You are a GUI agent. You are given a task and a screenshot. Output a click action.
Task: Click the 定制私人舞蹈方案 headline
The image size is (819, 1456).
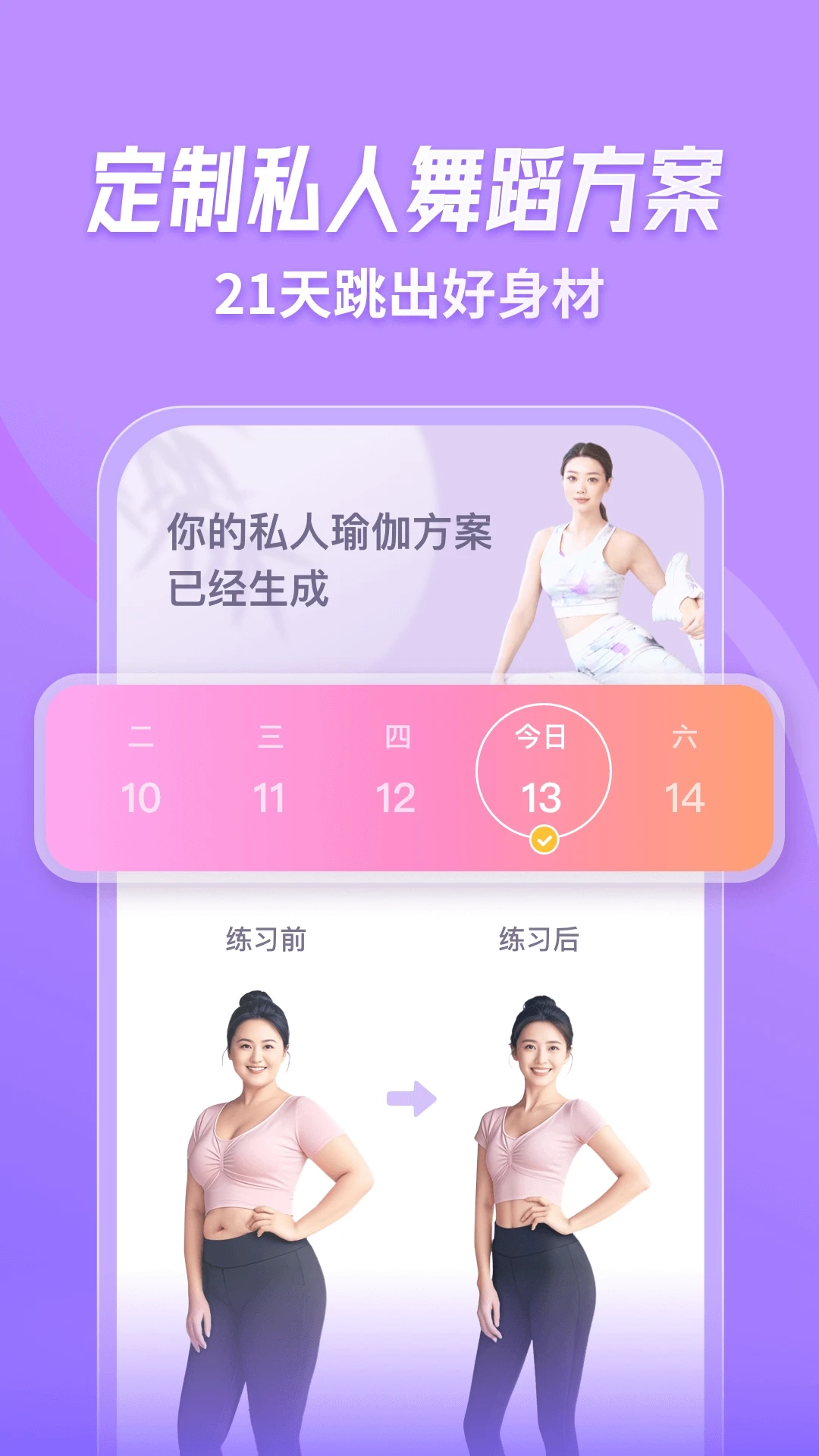coord(409,190)
